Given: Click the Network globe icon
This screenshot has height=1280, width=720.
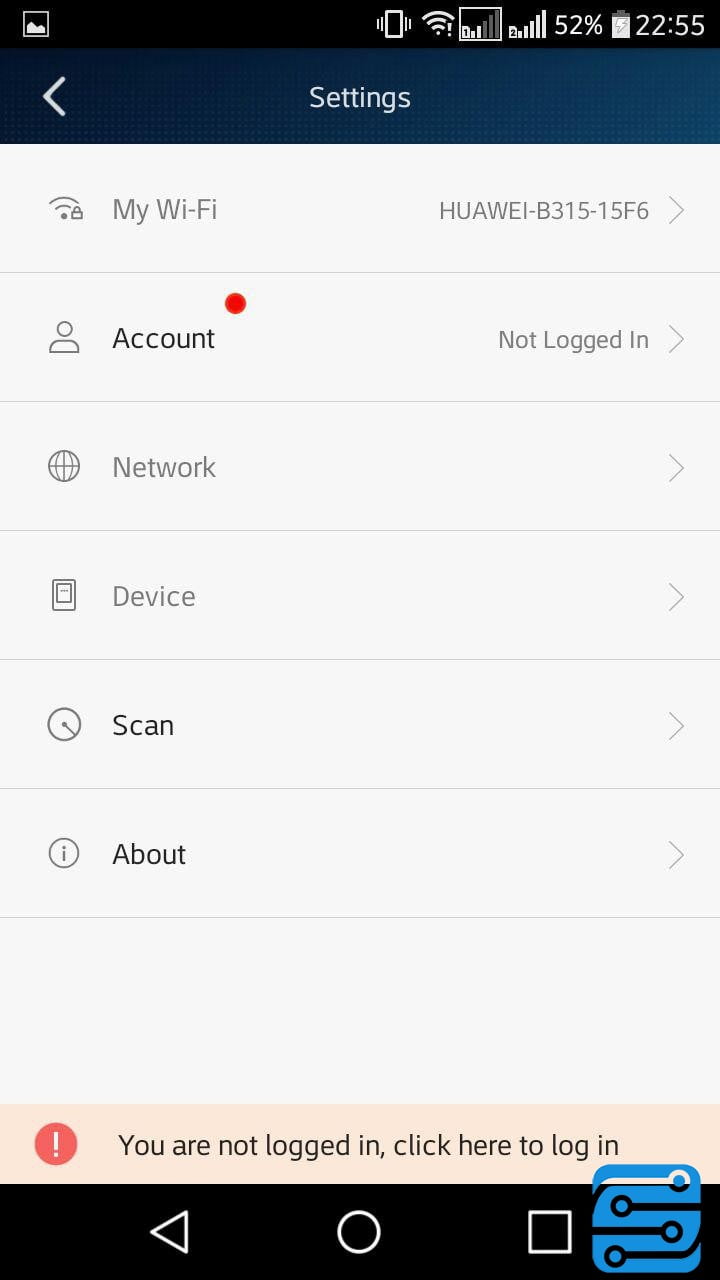Looking at the screenshot, I should point(64,466).
